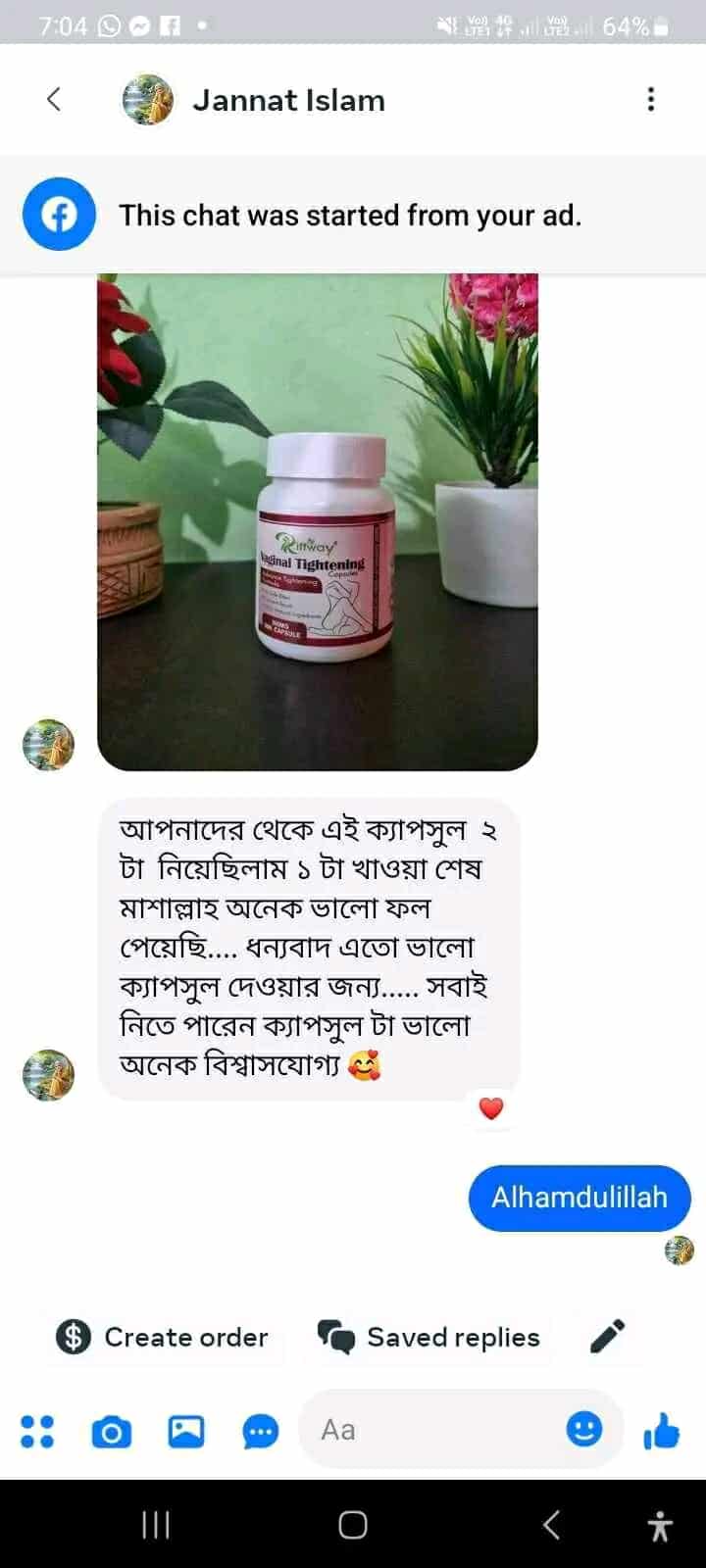Tap Create order button
This screenshot has width=706, height=1568.
tap(163, 1337)
